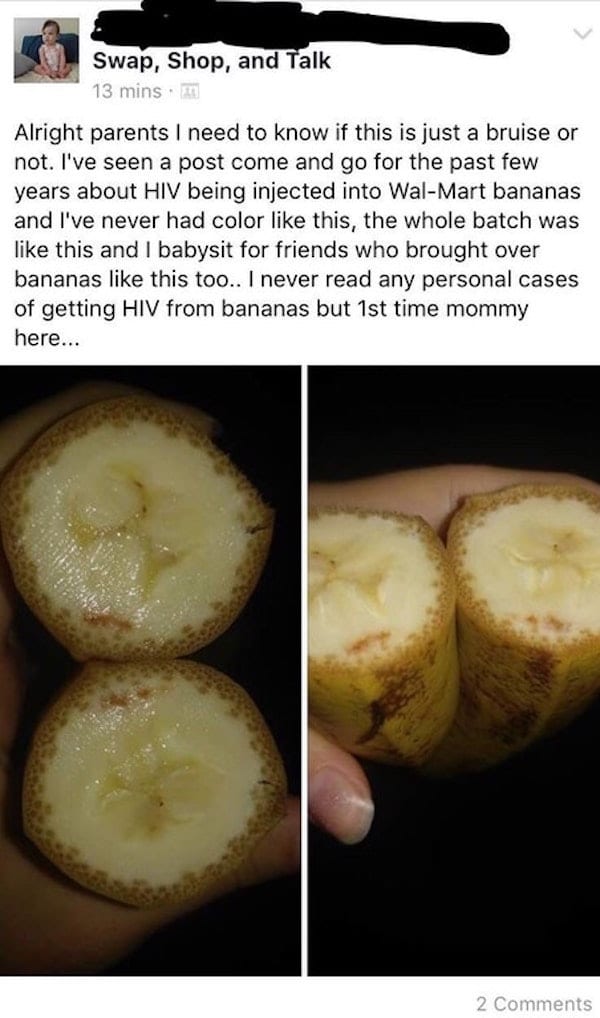Image resolution: width=600 pixels, height=1018 pixels.
Task: View the right banana photo full screen
Action: coord(454,670)
